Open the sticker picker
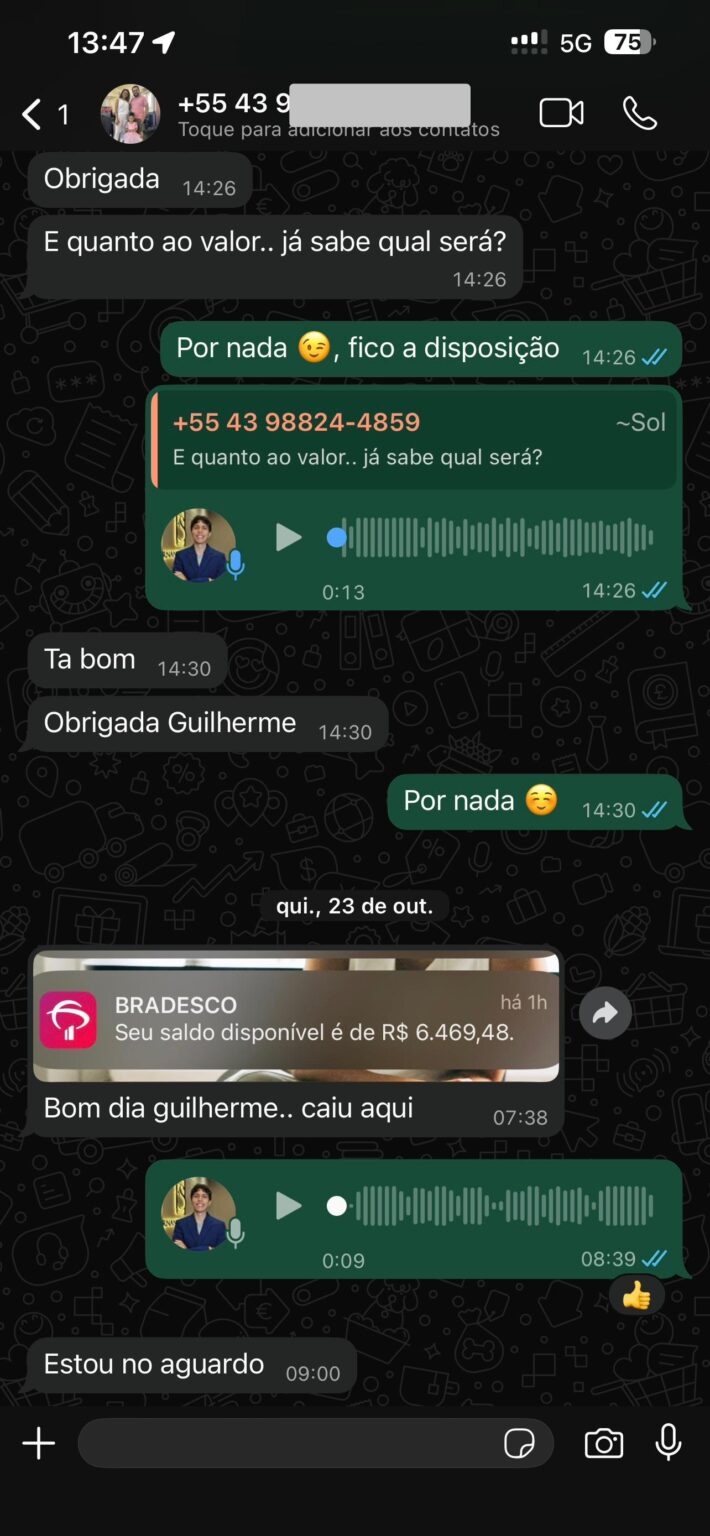Image resolution: width=710 pixels, height=1536 pixels. (519, 1443)
